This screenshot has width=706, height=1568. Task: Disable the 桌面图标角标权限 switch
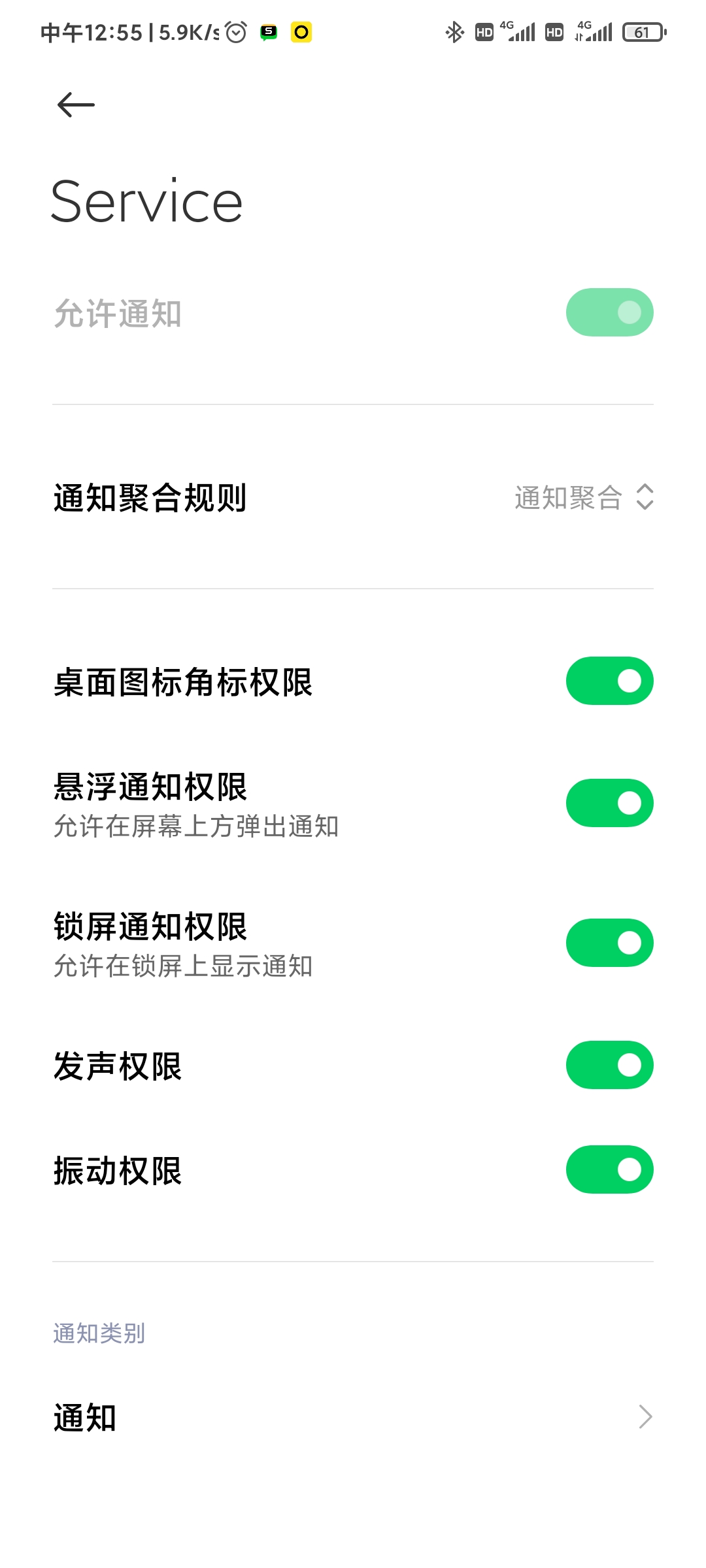coord(609,681)
